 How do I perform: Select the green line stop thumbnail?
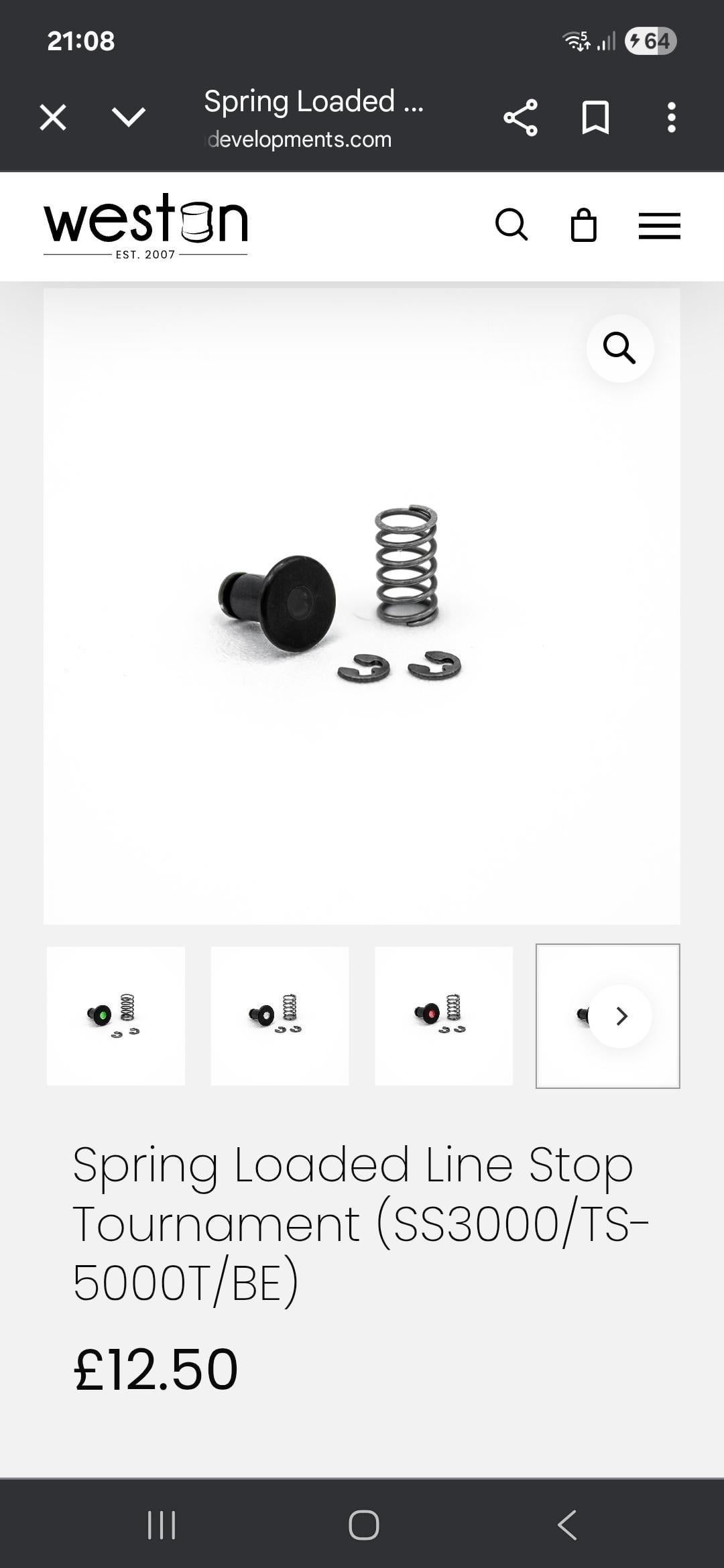coord(115,1016)
